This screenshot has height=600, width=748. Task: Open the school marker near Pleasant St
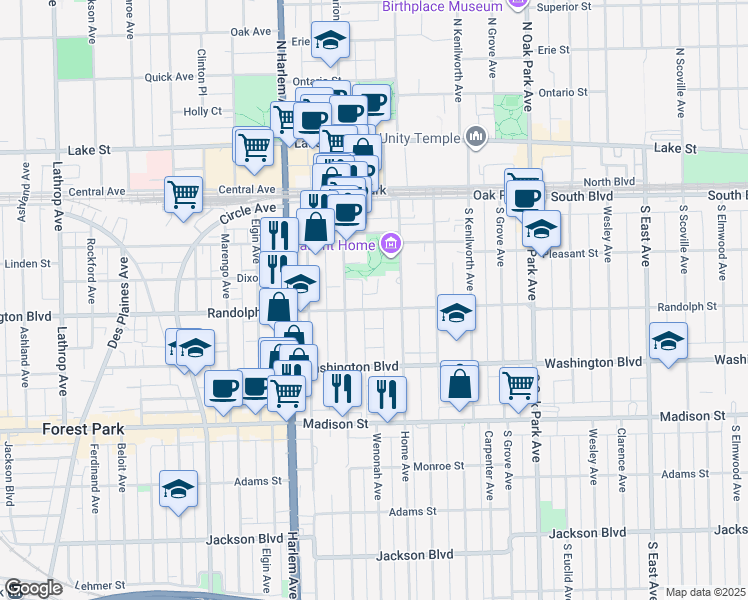click(541, 229)
